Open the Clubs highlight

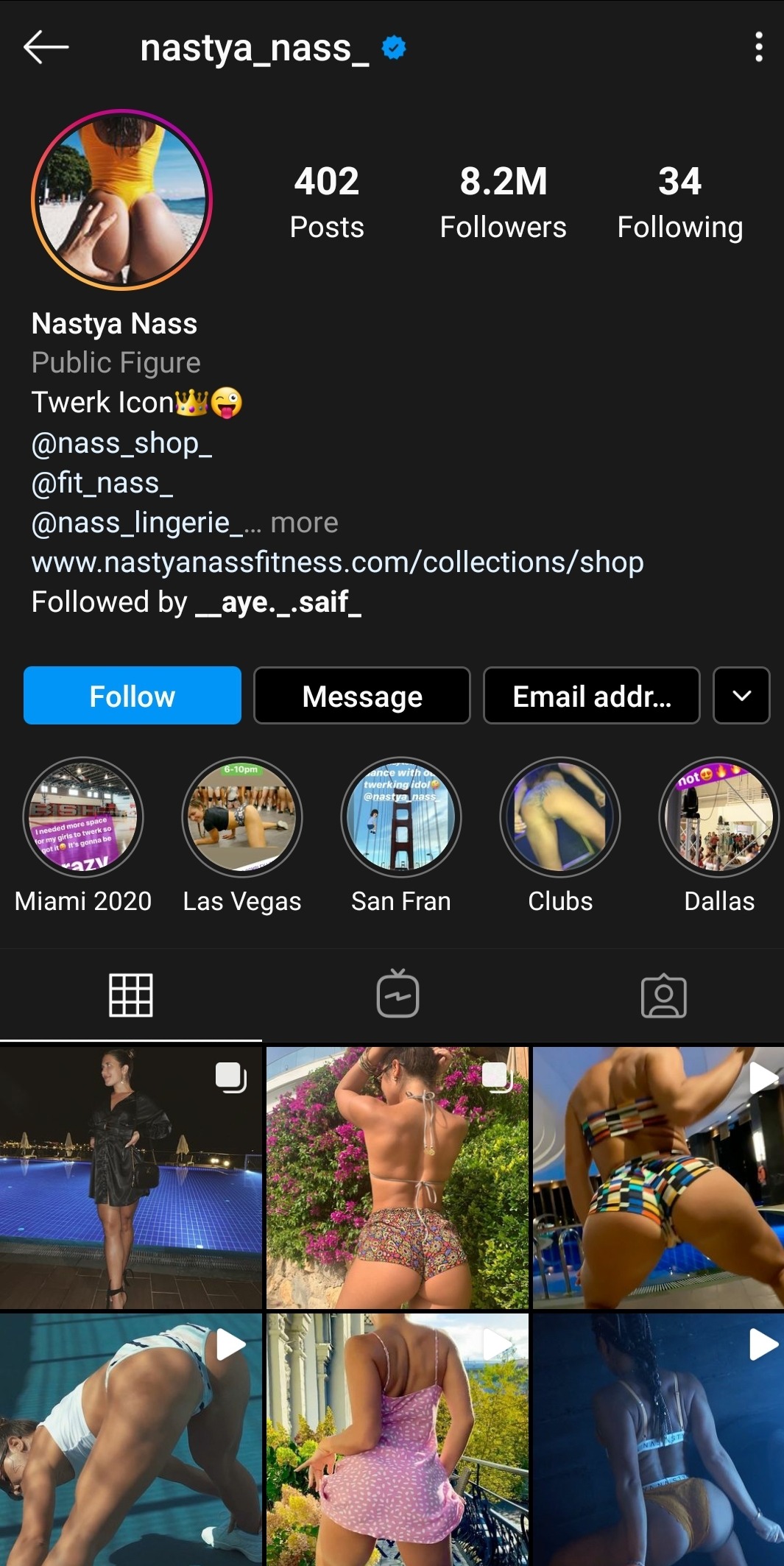click(560, 817)
